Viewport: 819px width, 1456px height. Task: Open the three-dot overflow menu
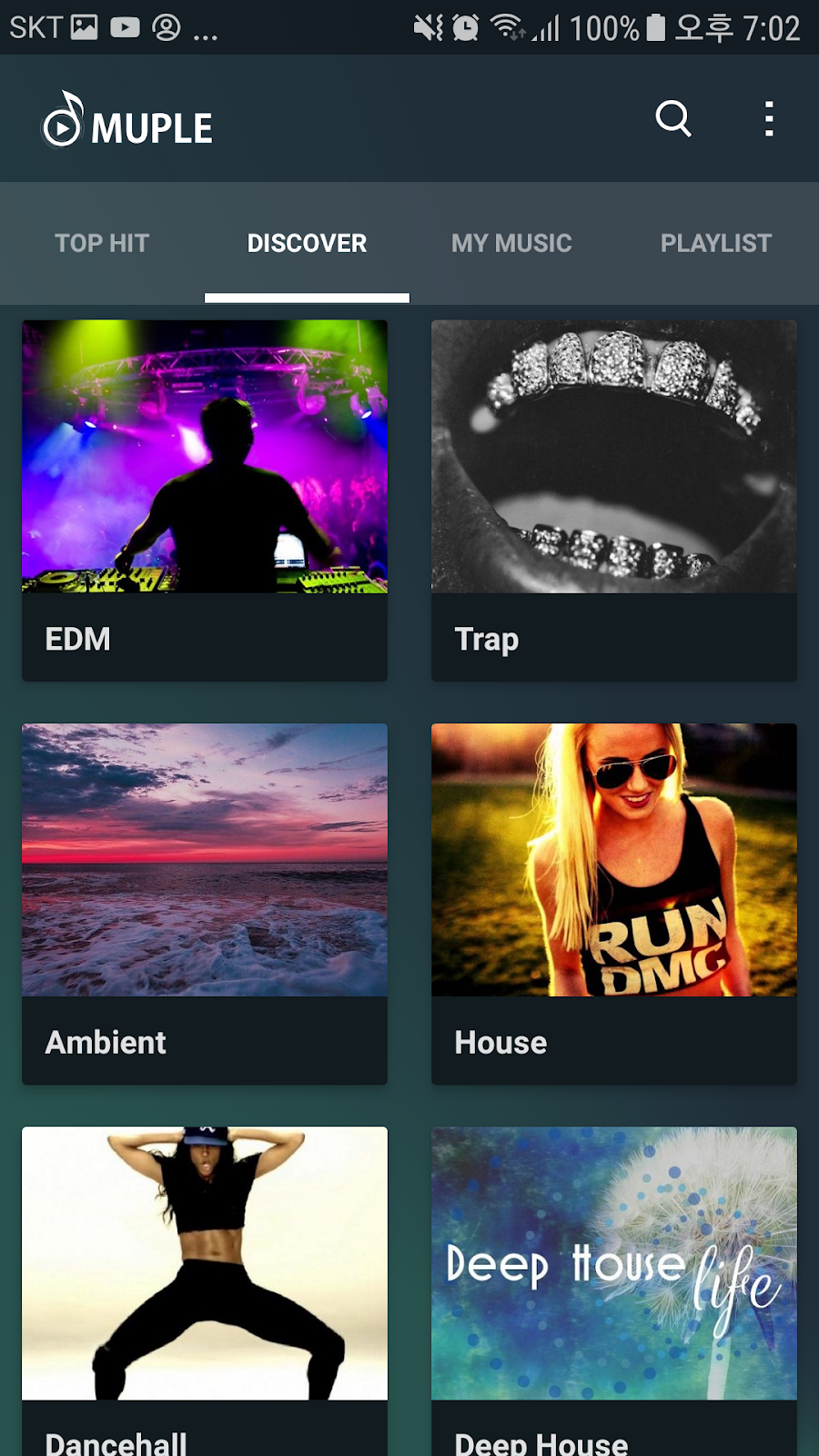(x=769, y=118)
